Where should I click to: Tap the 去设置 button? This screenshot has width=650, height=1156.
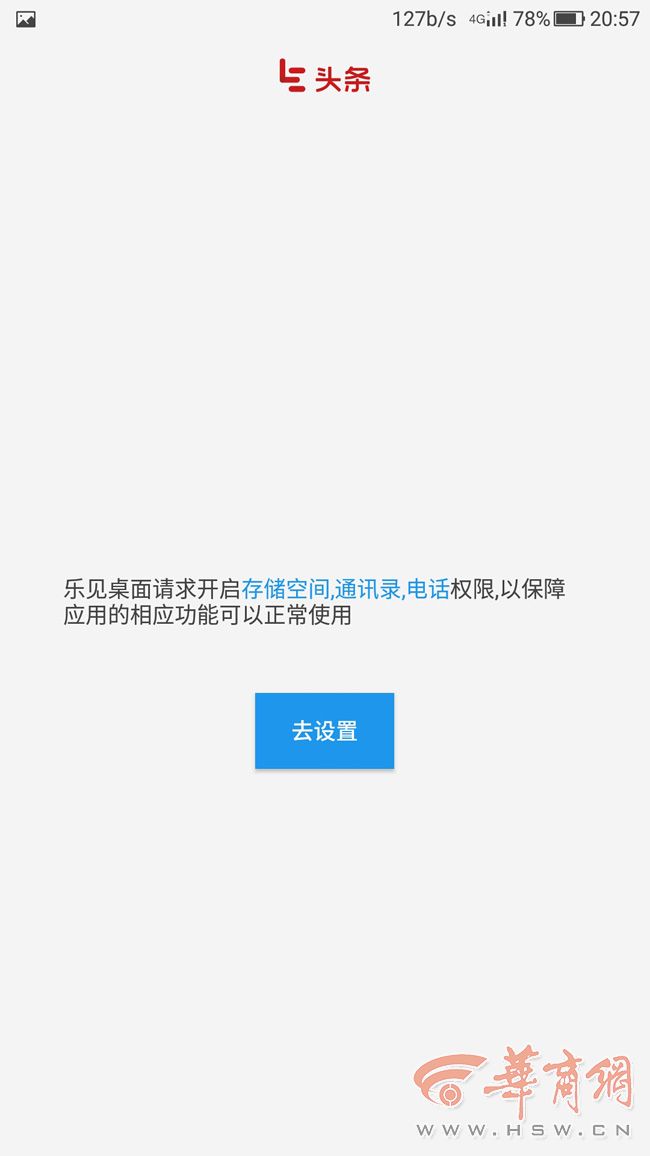324,731
